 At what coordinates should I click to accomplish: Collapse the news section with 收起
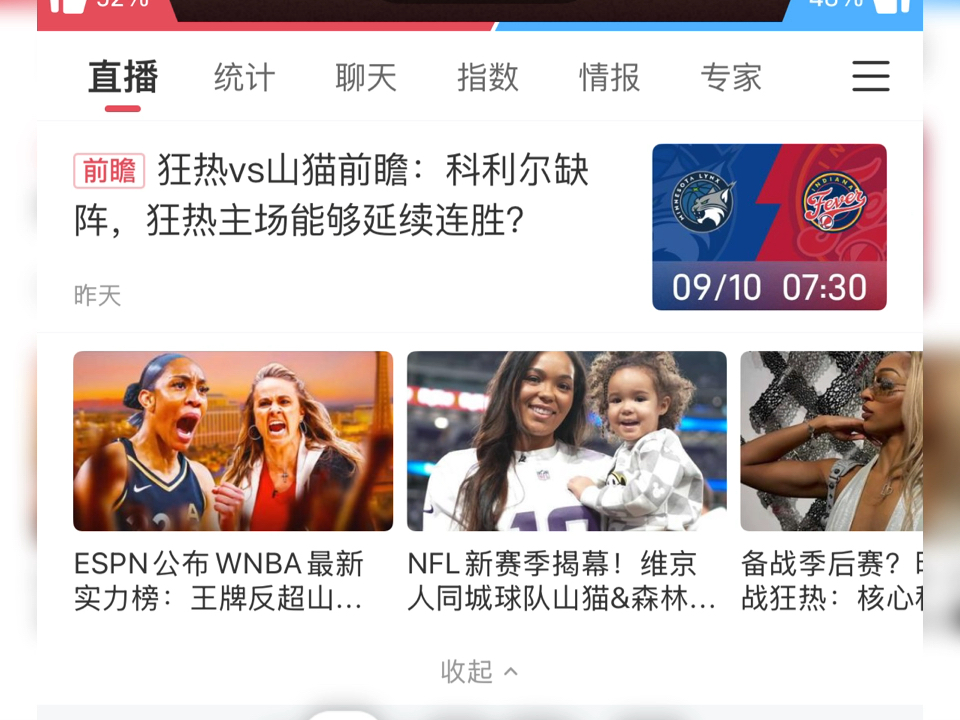pyautogui.click(x=480, y=672)
